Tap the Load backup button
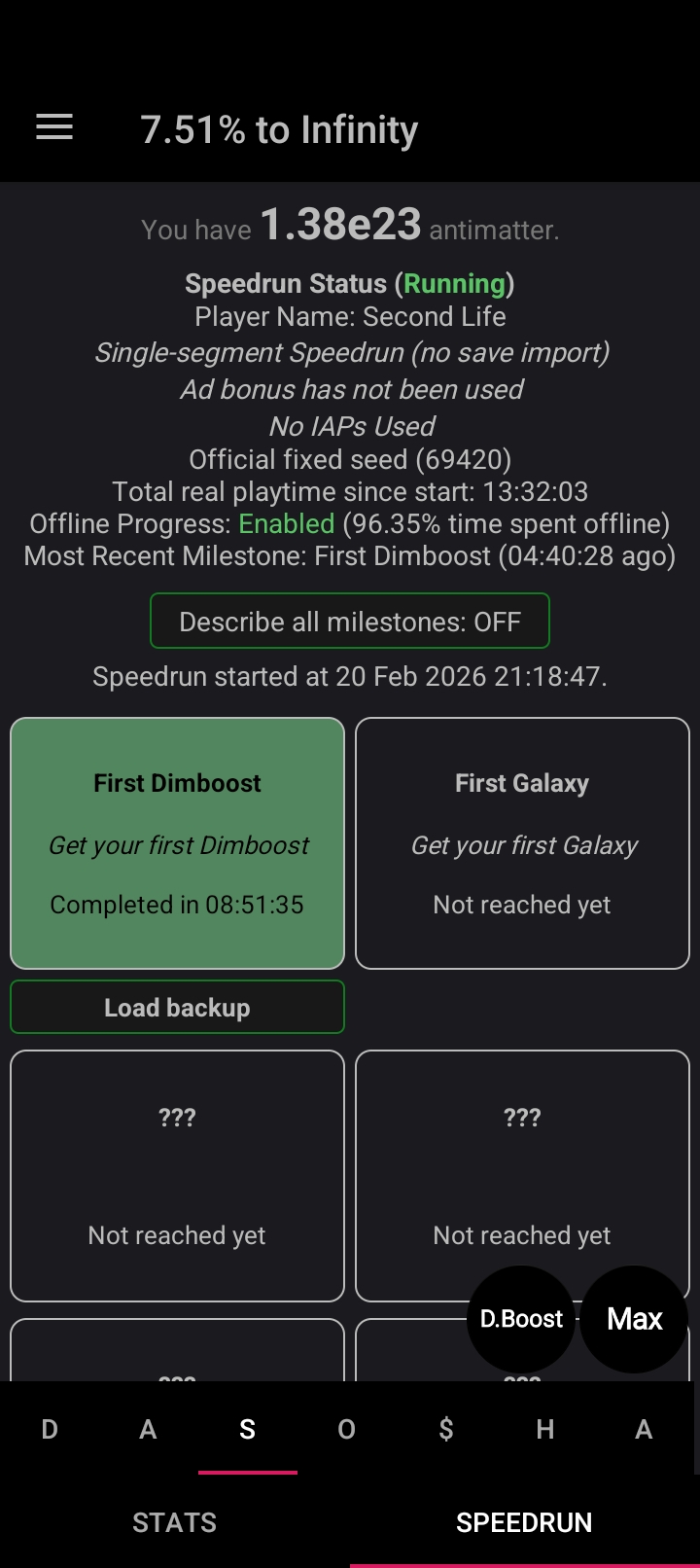The image size is (700, 1568). [x=177, y=1008]
